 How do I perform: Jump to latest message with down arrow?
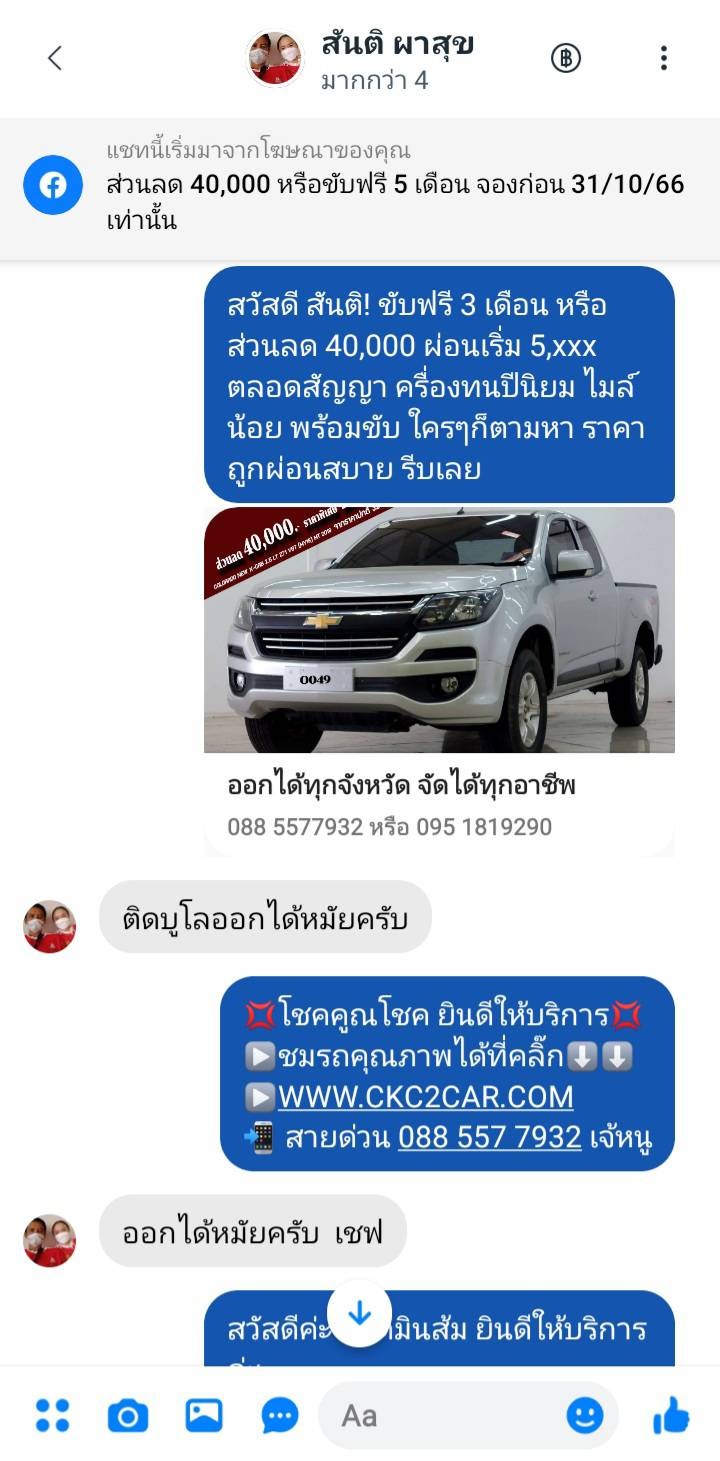359,1314
